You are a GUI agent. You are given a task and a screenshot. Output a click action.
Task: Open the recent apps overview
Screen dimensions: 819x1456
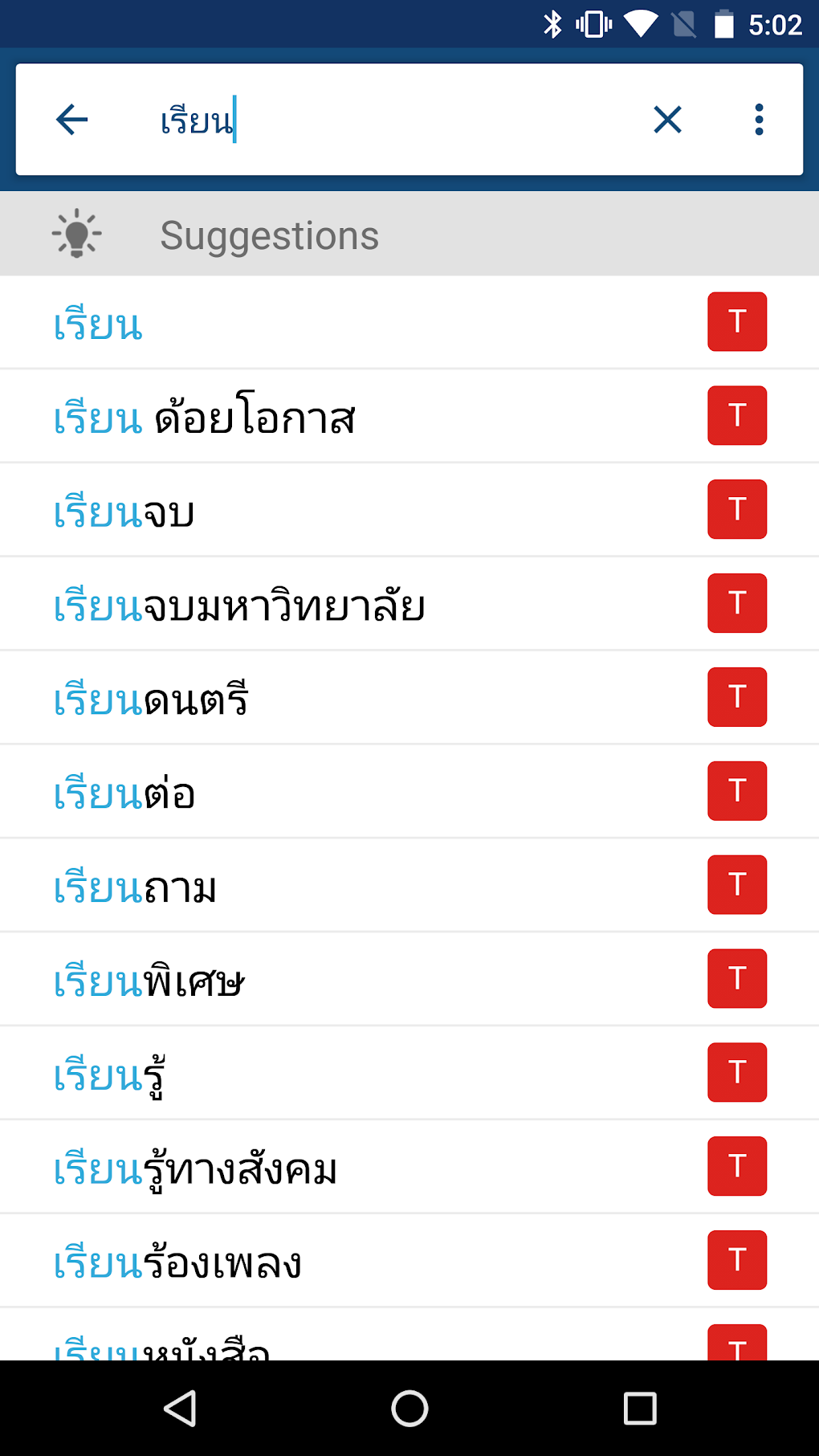coord(640,1408)
